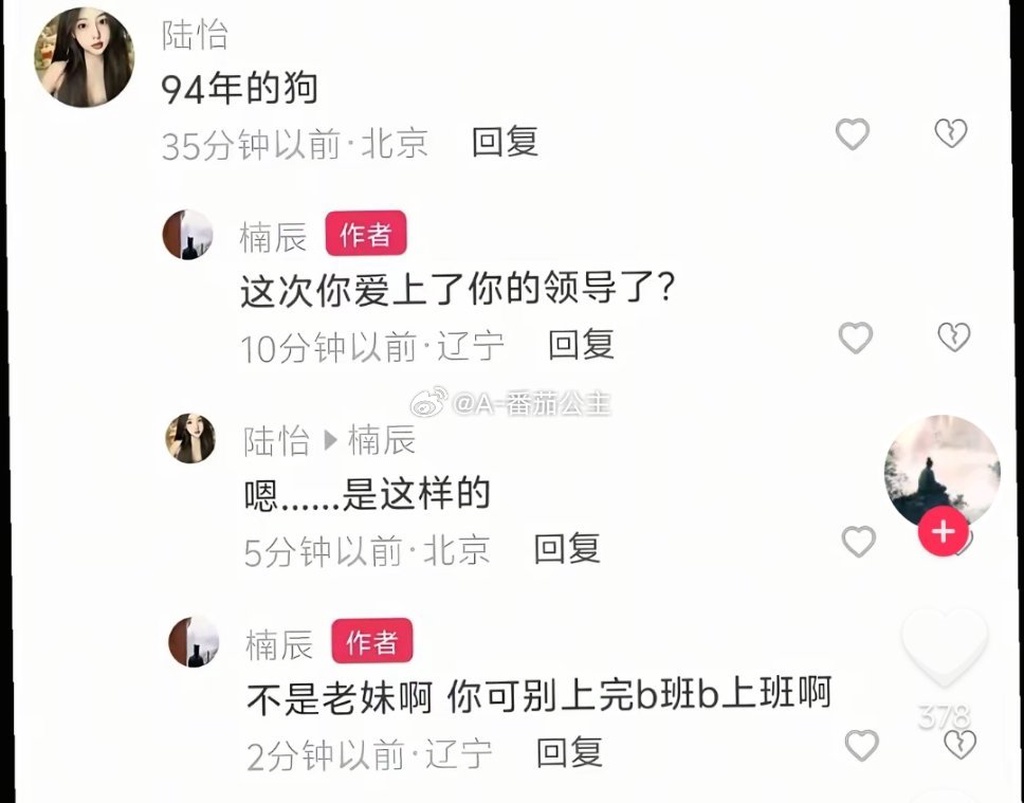Reply to 陆怡's comment '94年的狗'
Screen dimensions: 1024x803
click(505, 142)
